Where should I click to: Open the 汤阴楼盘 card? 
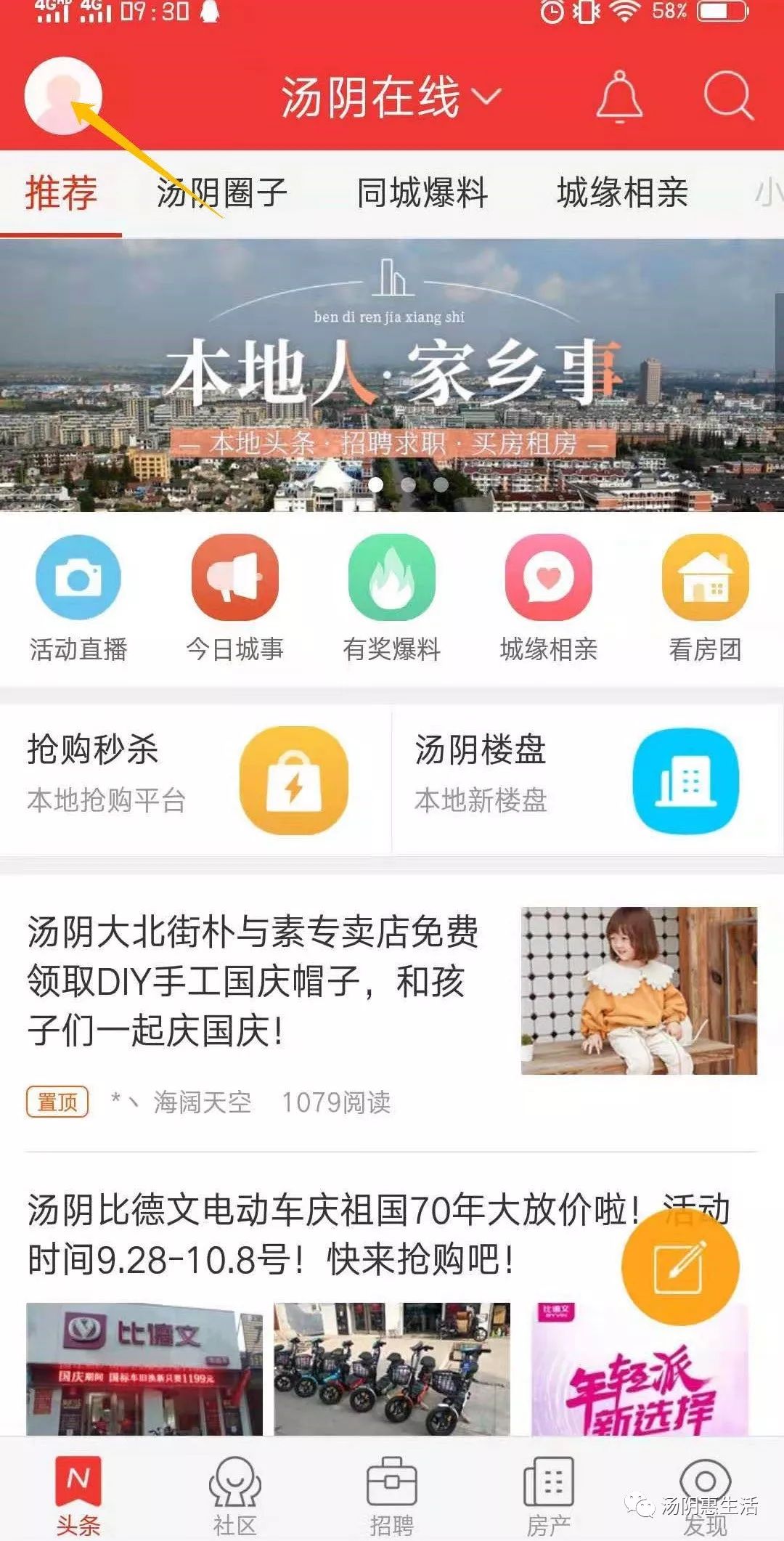point(587,778)
